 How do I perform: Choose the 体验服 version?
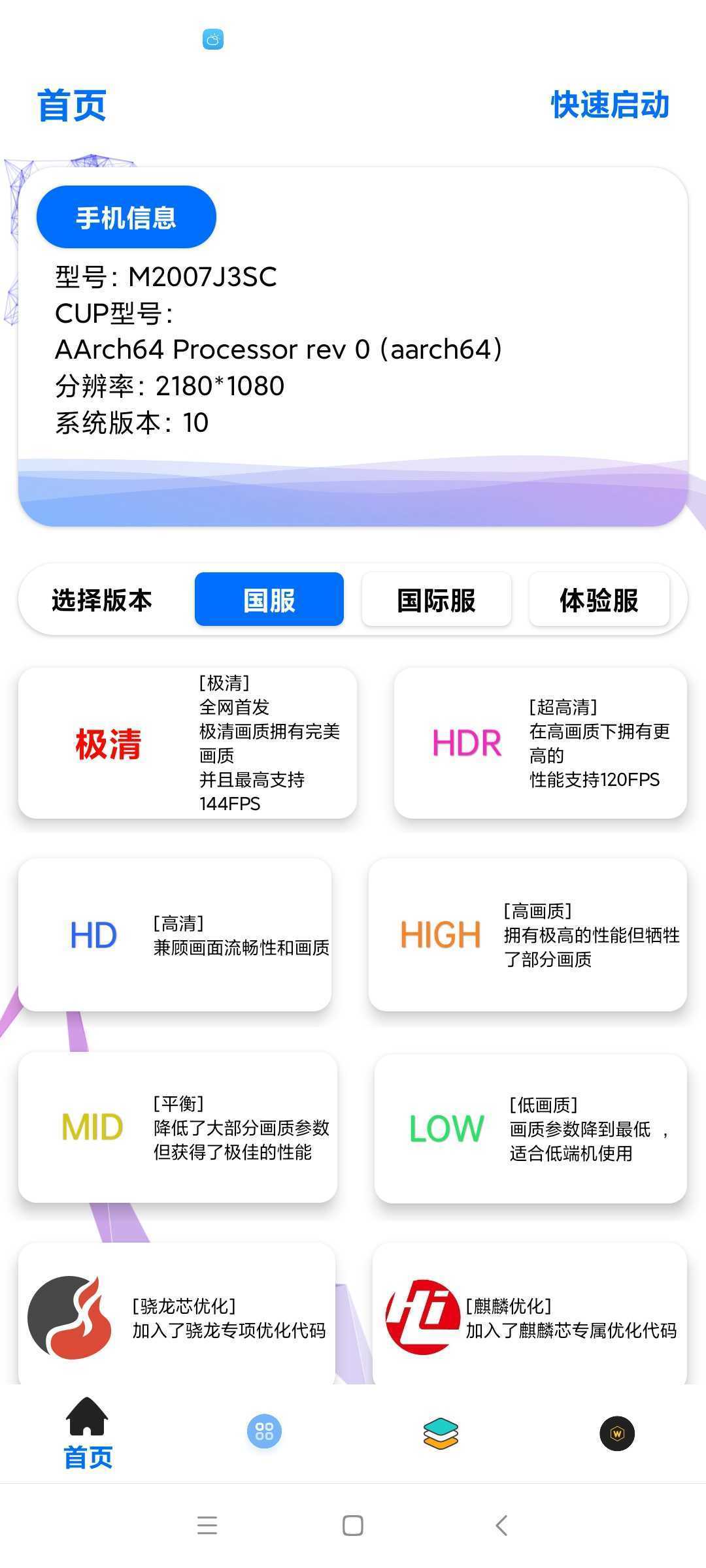tap(599, 599)
